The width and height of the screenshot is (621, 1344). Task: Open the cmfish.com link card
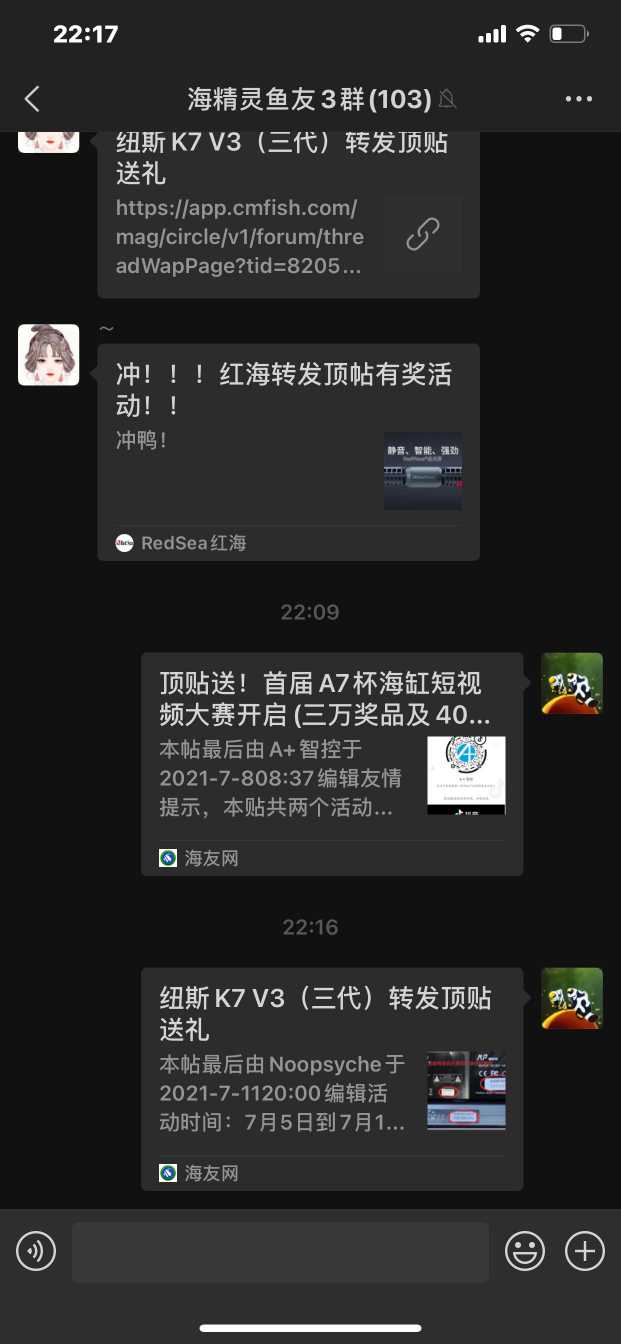(288, 220)
